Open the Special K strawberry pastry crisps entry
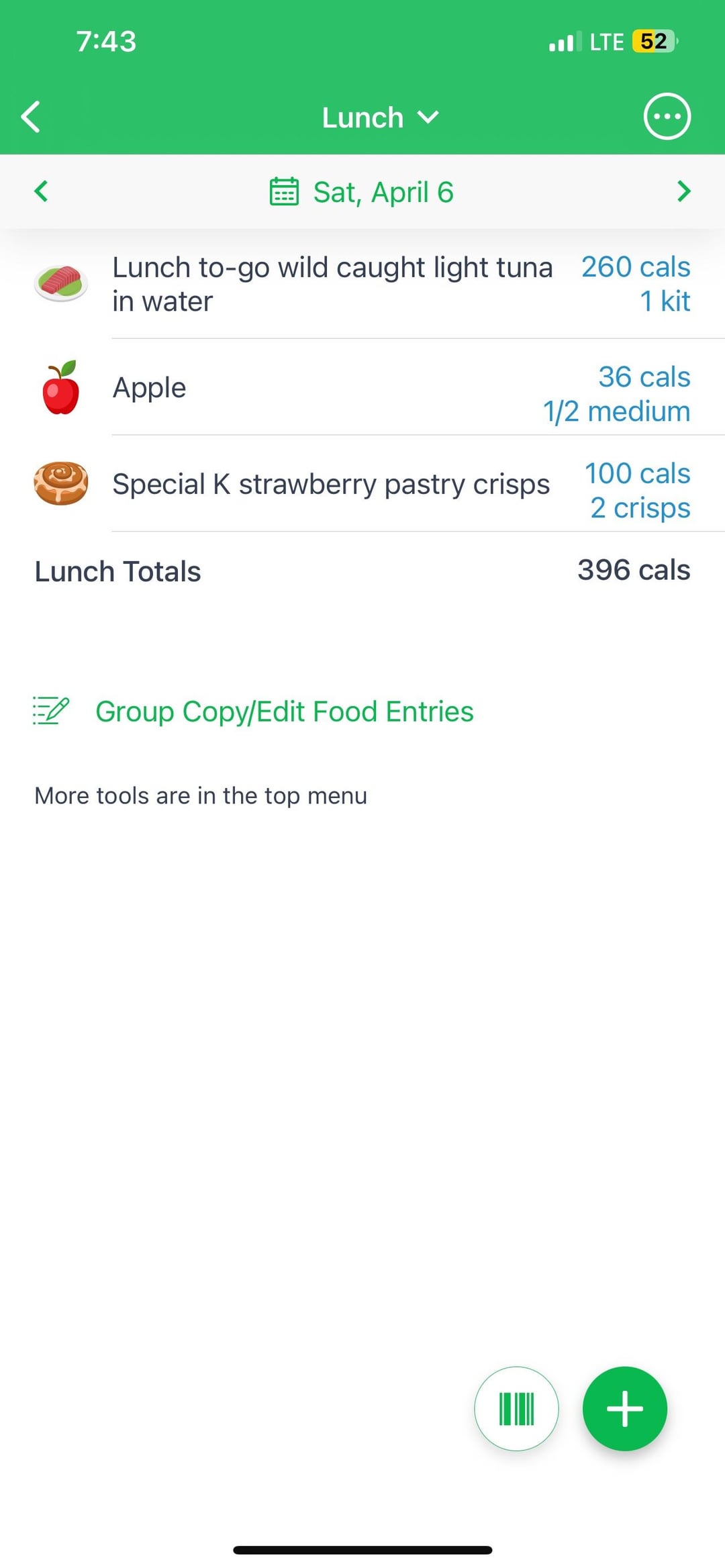 (362, 484)
